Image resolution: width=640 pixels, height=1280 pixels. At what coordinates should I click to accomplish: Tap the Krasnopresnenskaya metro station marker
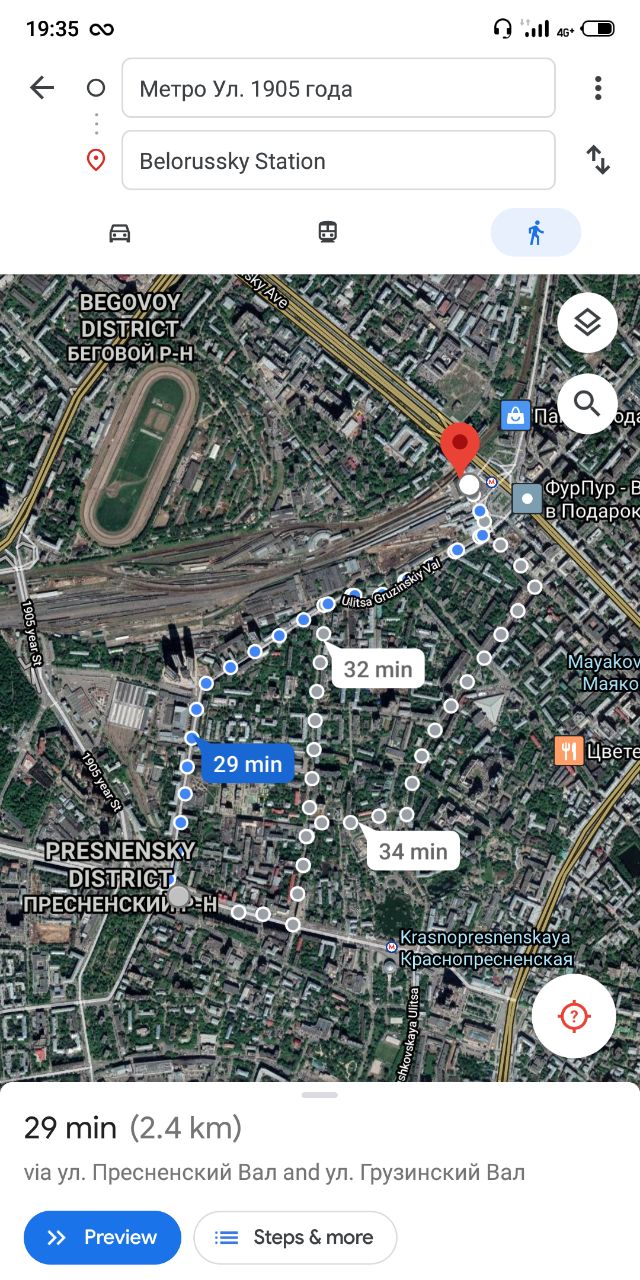(x=392, y=947)
